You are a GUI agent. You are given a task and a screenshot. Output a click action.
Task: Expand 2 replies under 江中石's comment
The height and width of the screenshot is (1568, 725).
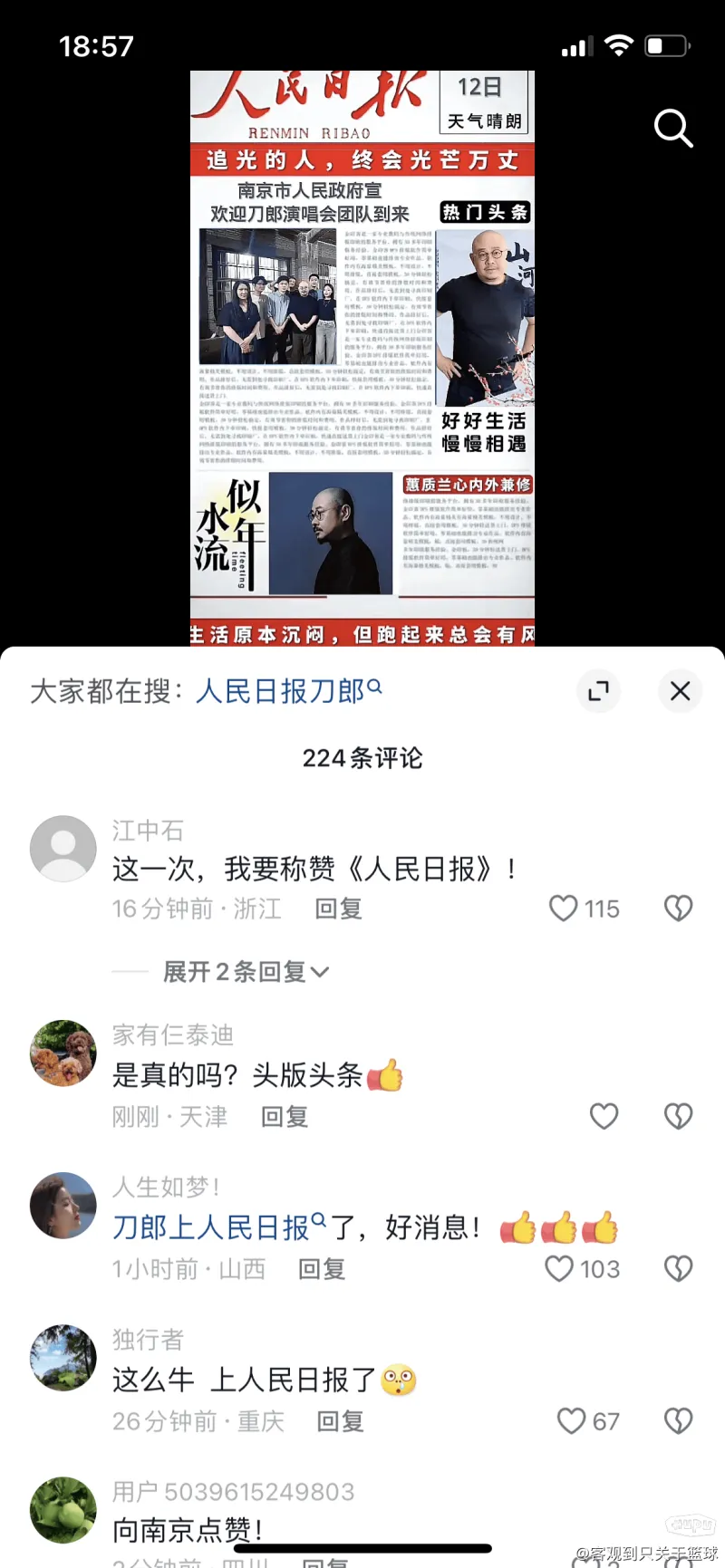246,972
